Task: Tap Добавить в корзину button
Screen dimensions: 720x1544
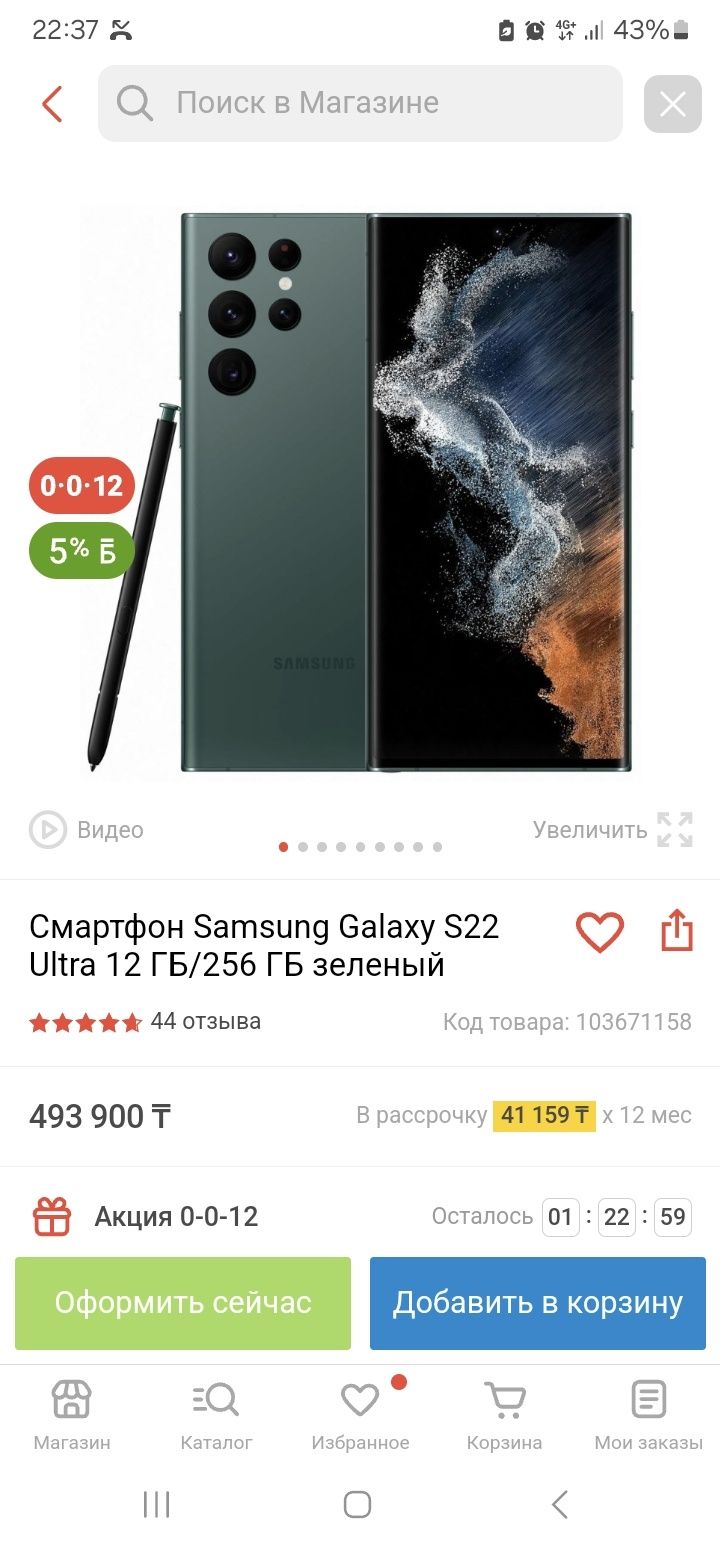Action: [538, 1303]
